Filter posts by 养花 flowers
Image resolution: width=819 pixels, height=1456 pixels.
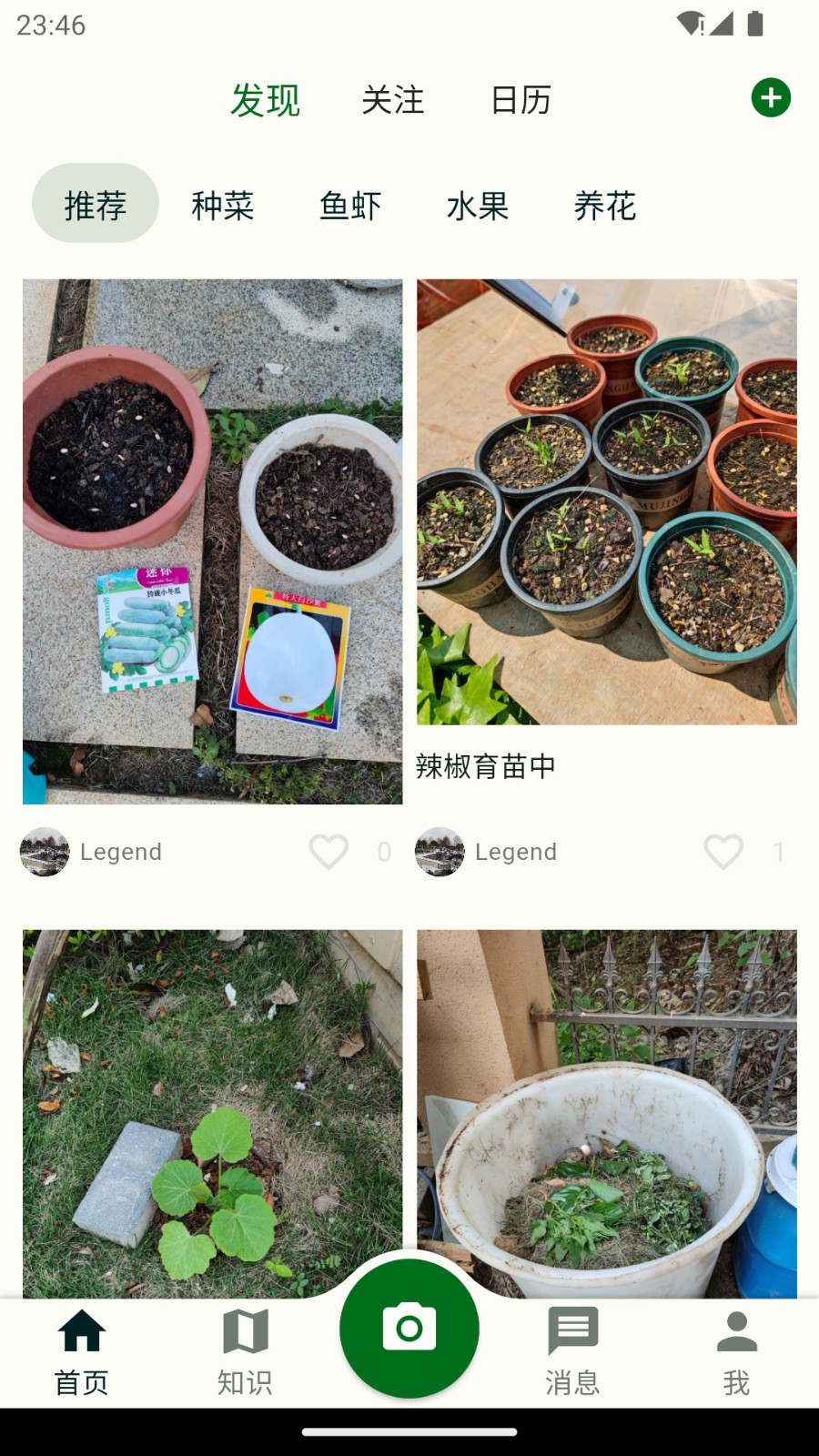(603, 203)
